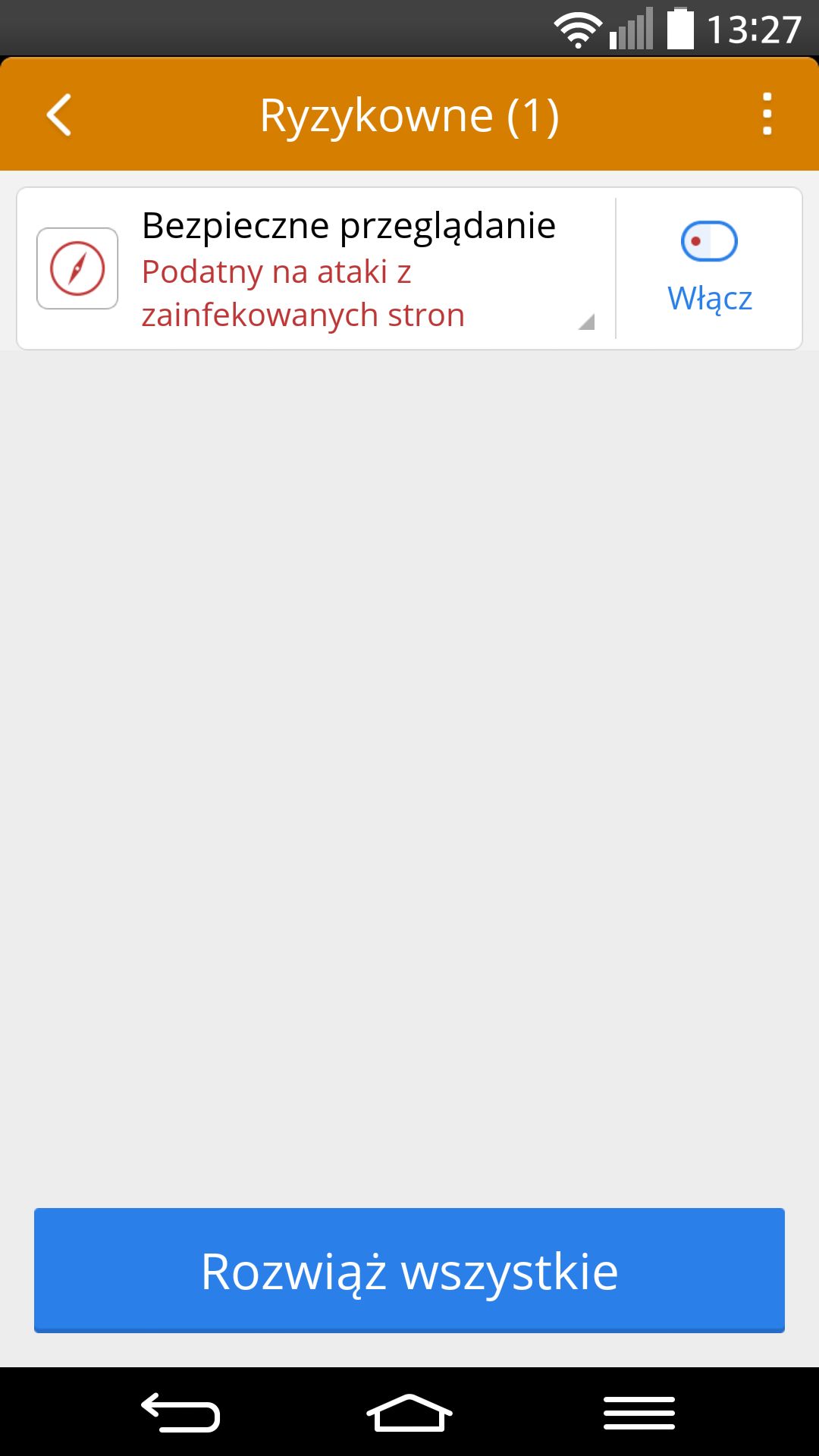Tap Rozwiąż wszystkie button
Image resolution: width=819 pixels, height=1456 pixels.
point(409,1270)
